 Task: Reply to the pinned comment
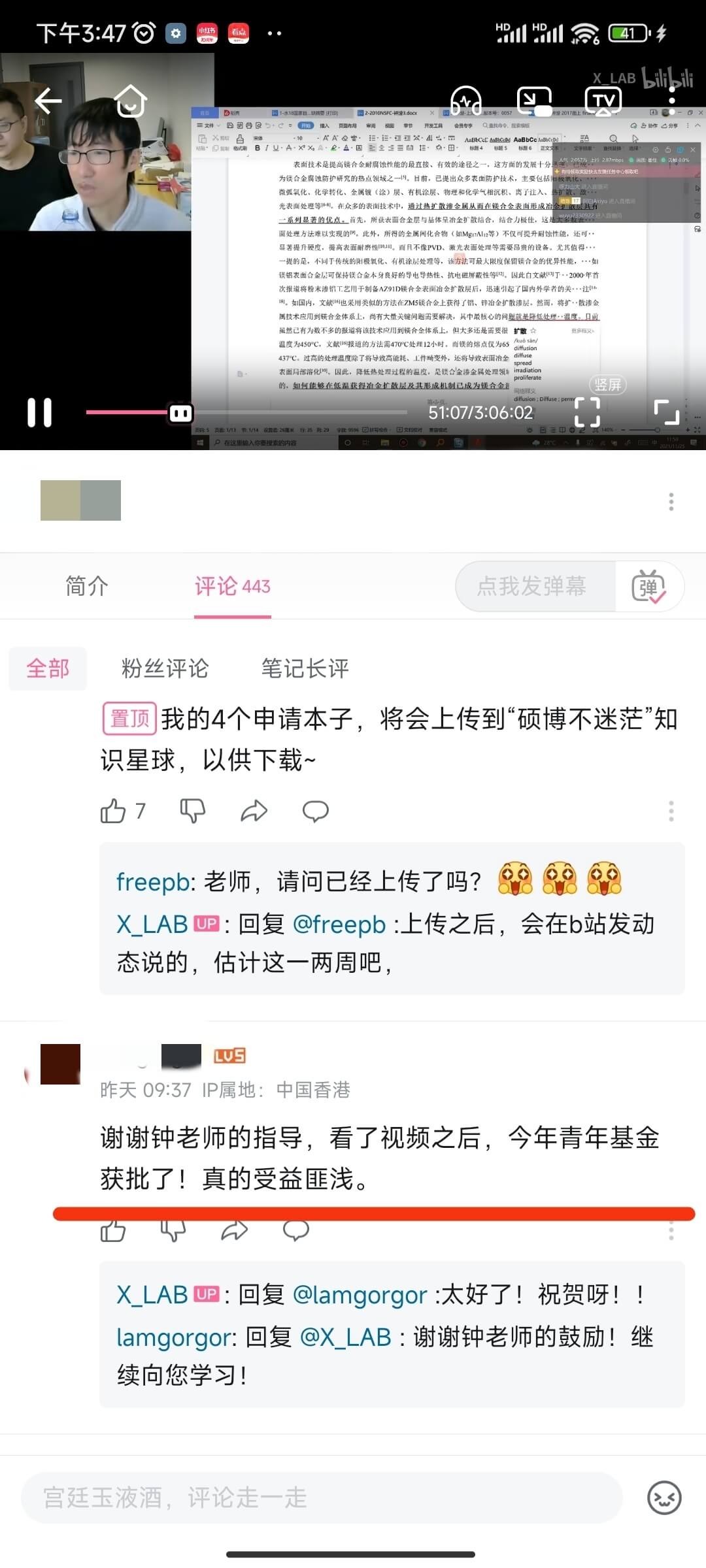(x=316, y=811)
